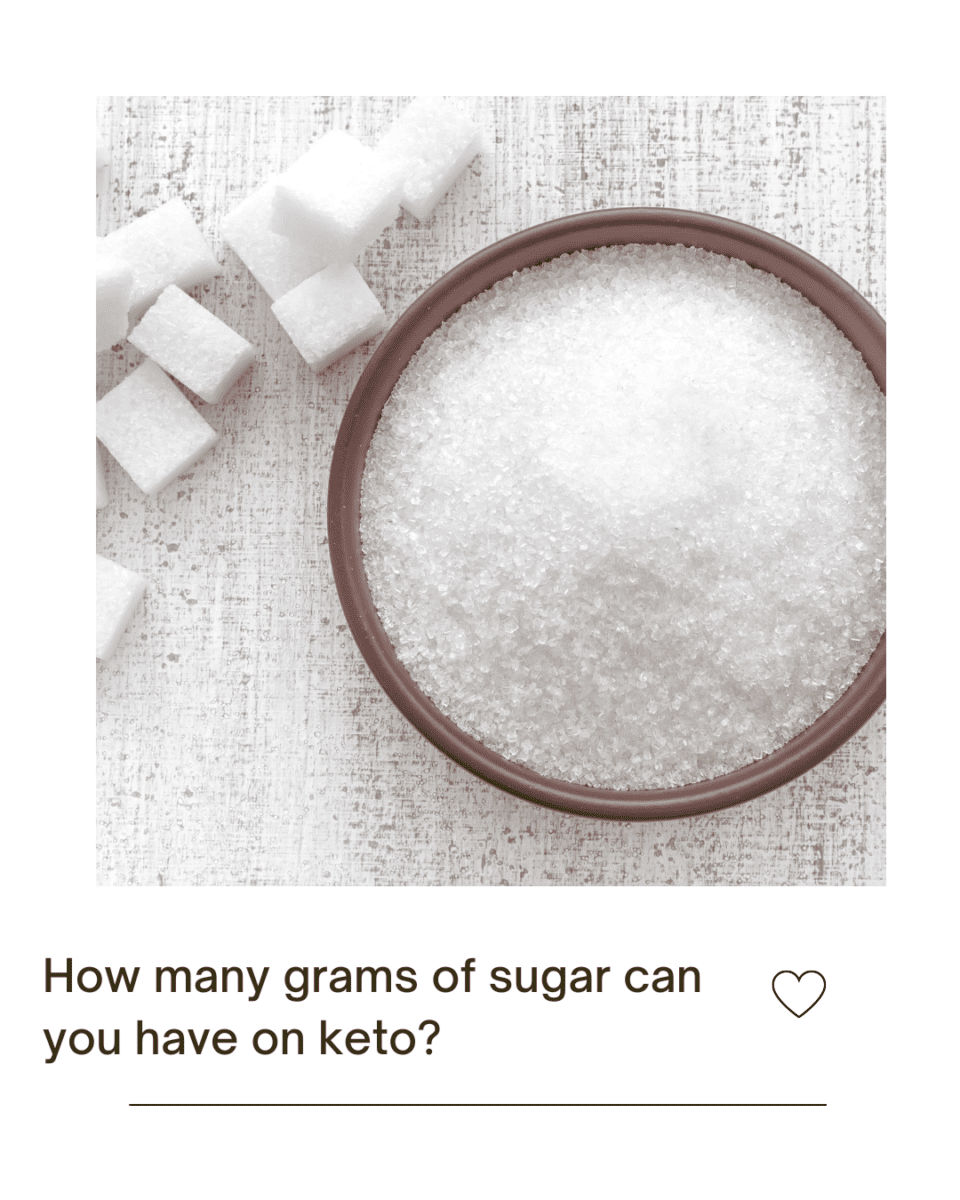Screen dimensions: 960x1200
Task: Open the article titled 'How many grams of sugar can you have on keto?'
Action: tap(370, 1005)
